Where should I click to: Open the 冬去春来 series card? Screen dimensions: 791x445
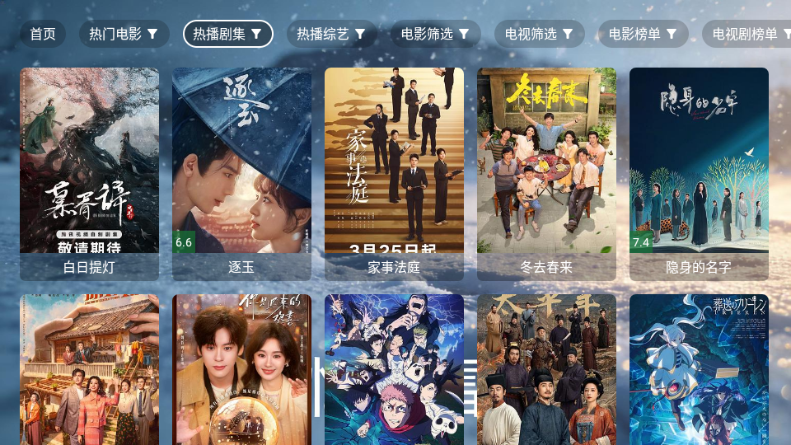click(x=547, y=170)
